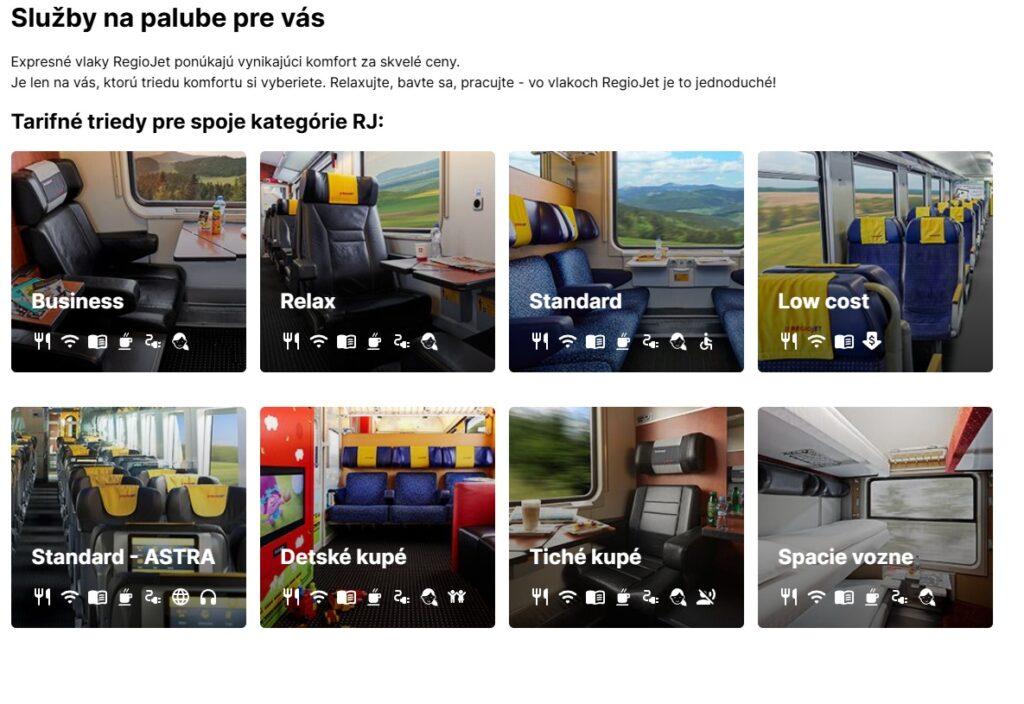Open the Business class card

pos(128,262)
